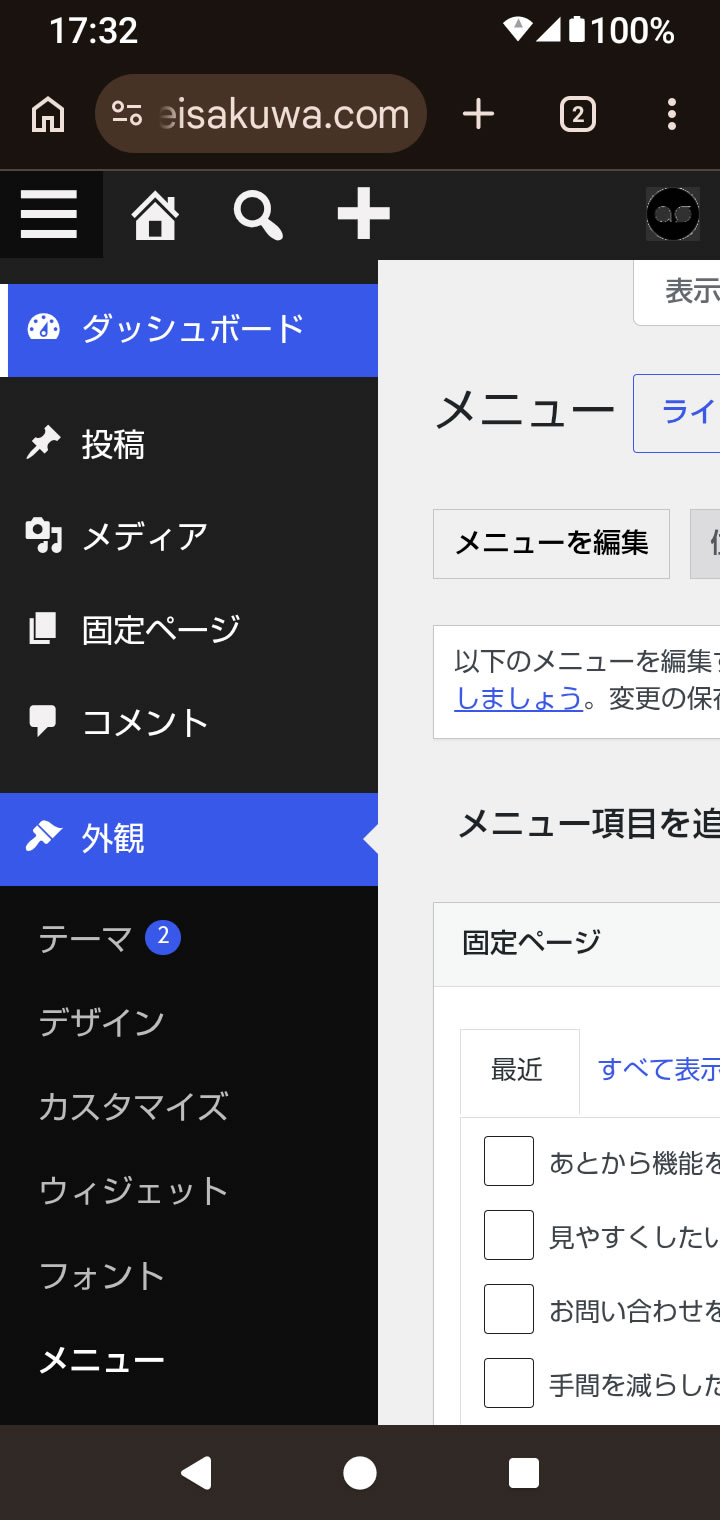Open the user avatar profile
720x1520 pixels.
click(x=672, y=214)
